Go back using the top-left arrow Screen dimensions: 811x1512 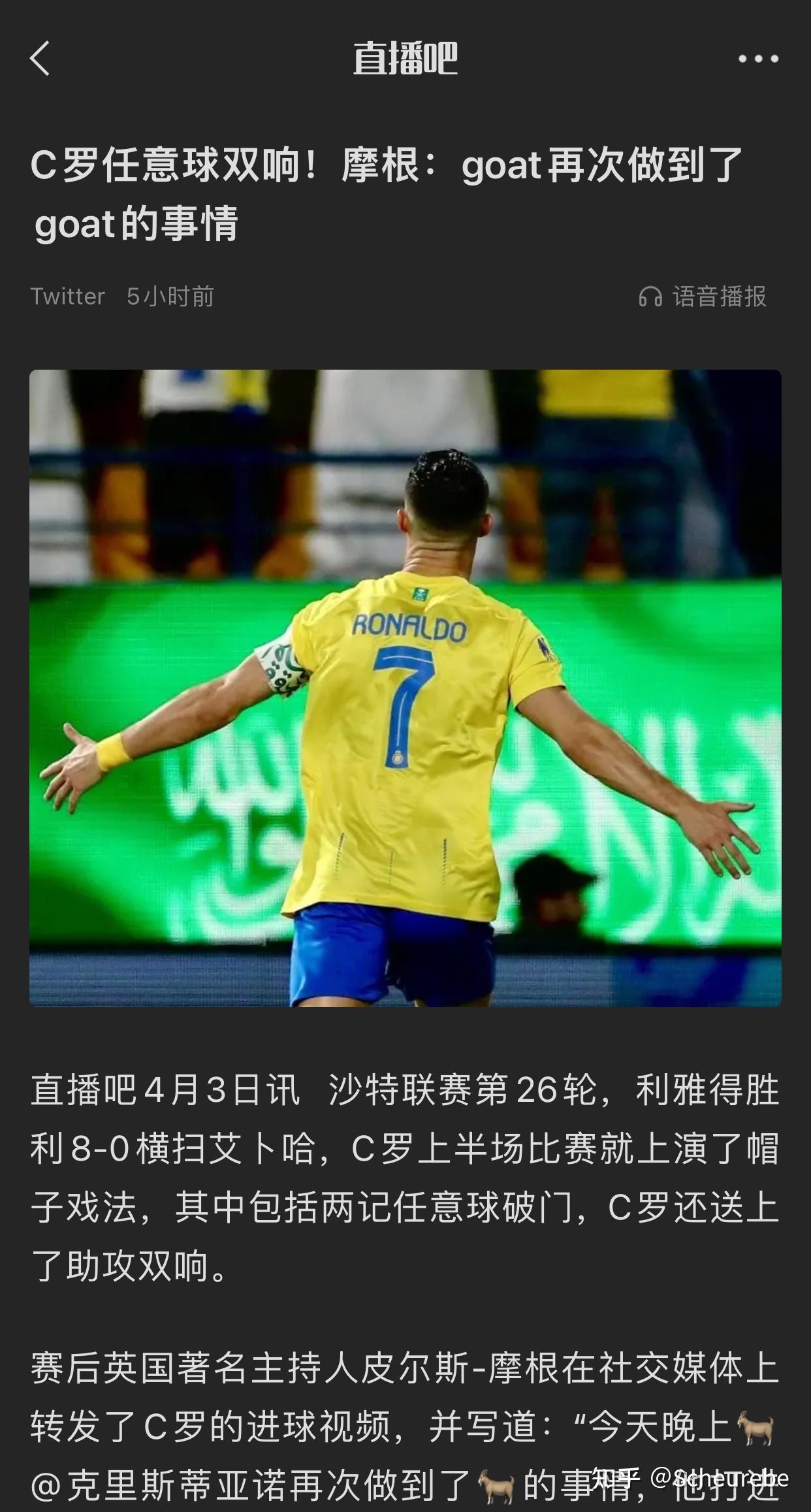40,59
